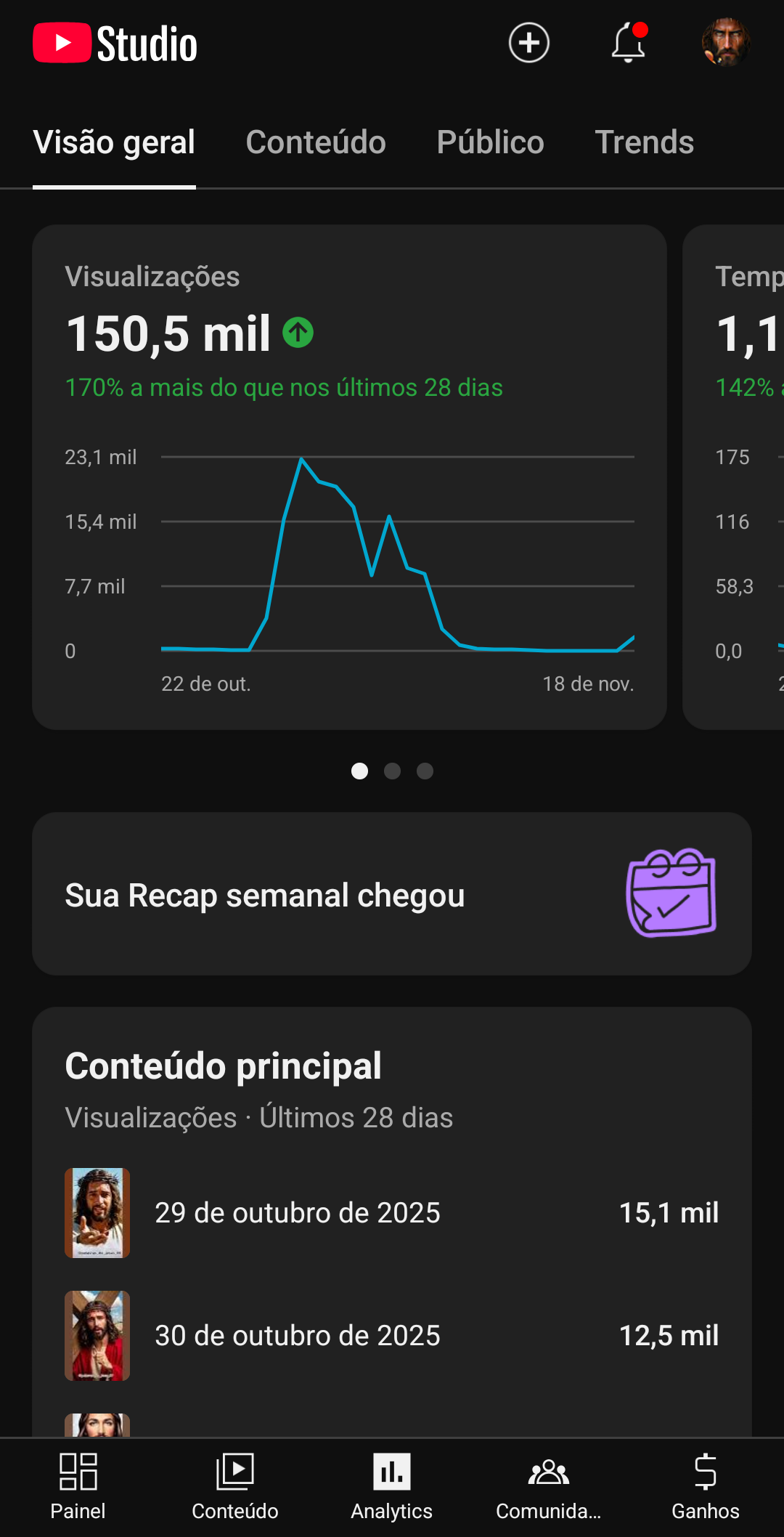Image resolution: width=784 pixels, height=1537 pixels.
Task: Open the Visualizações chart card
Action: pos(349,476)
